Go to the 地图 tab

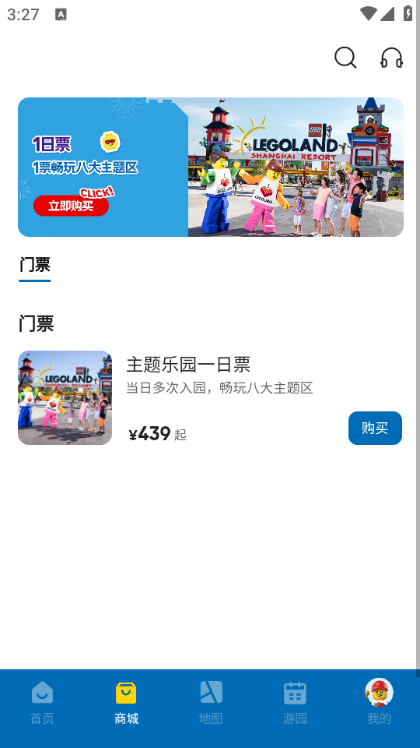coord(210,703)
